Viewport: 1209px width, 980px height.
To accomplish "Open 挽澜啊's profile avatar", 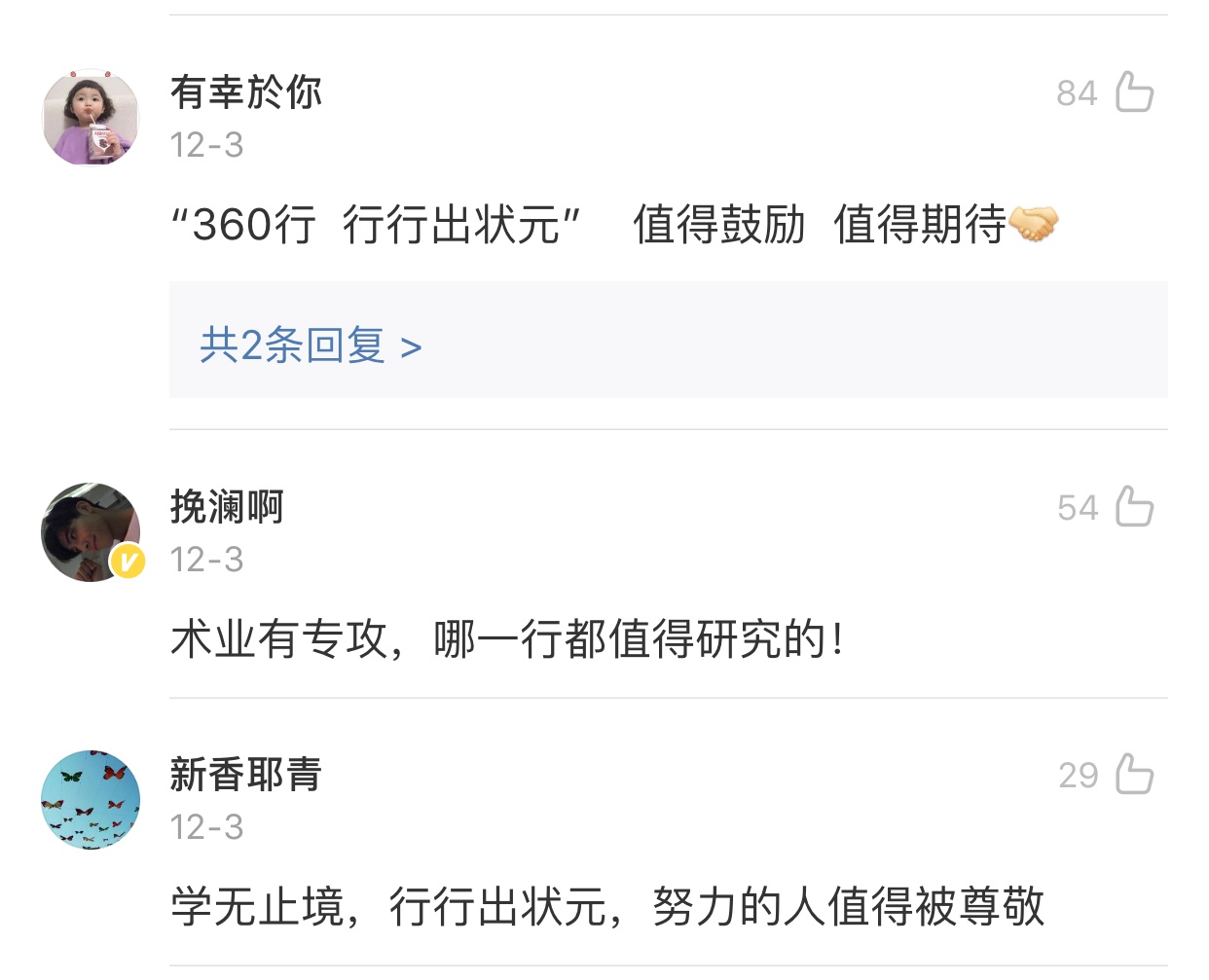I will pyautogui.click(x=91, y=532).
